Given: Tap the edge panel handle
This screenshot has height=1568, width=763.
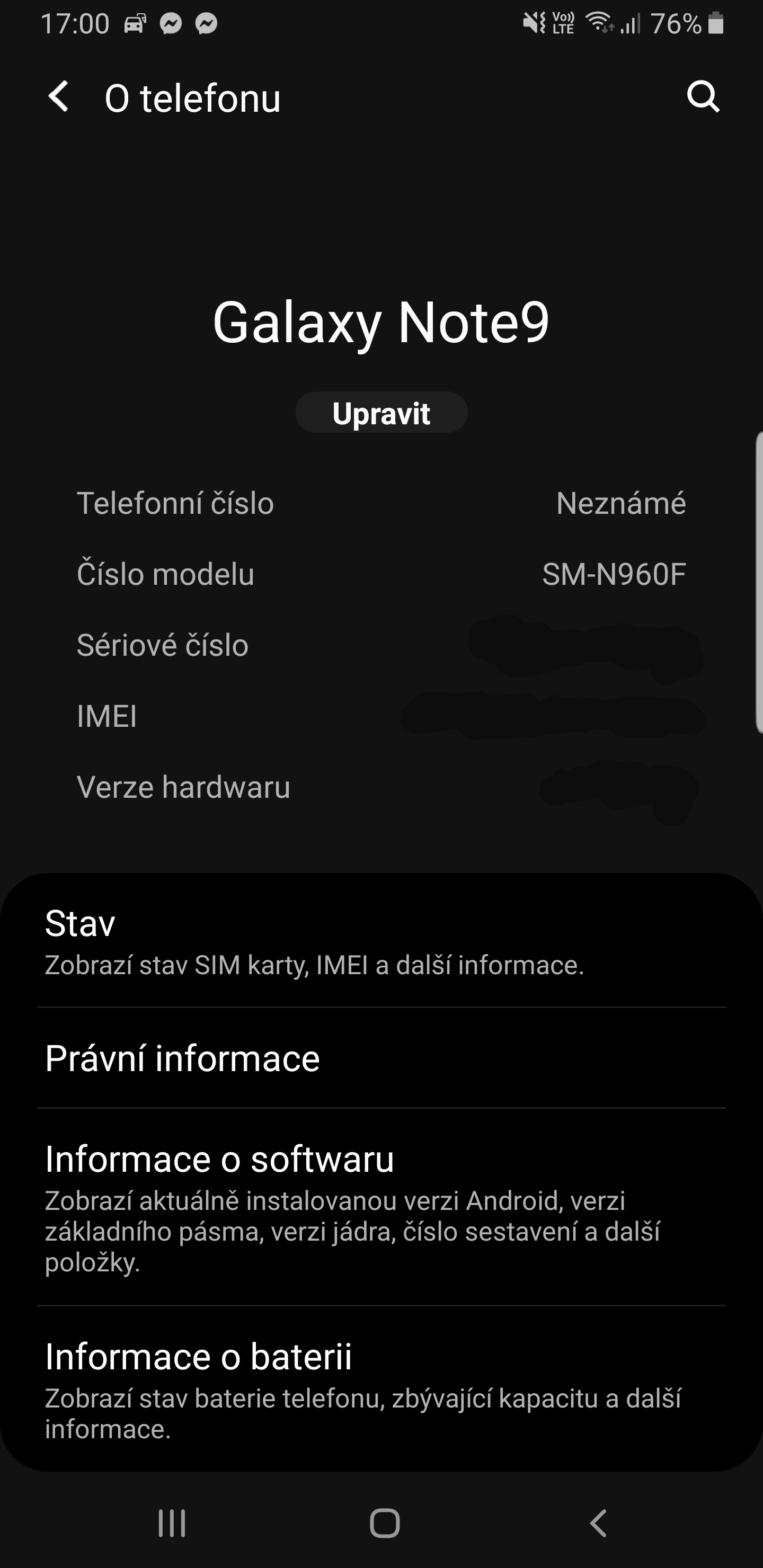Looking at the screenshot, I should [759, 582].
